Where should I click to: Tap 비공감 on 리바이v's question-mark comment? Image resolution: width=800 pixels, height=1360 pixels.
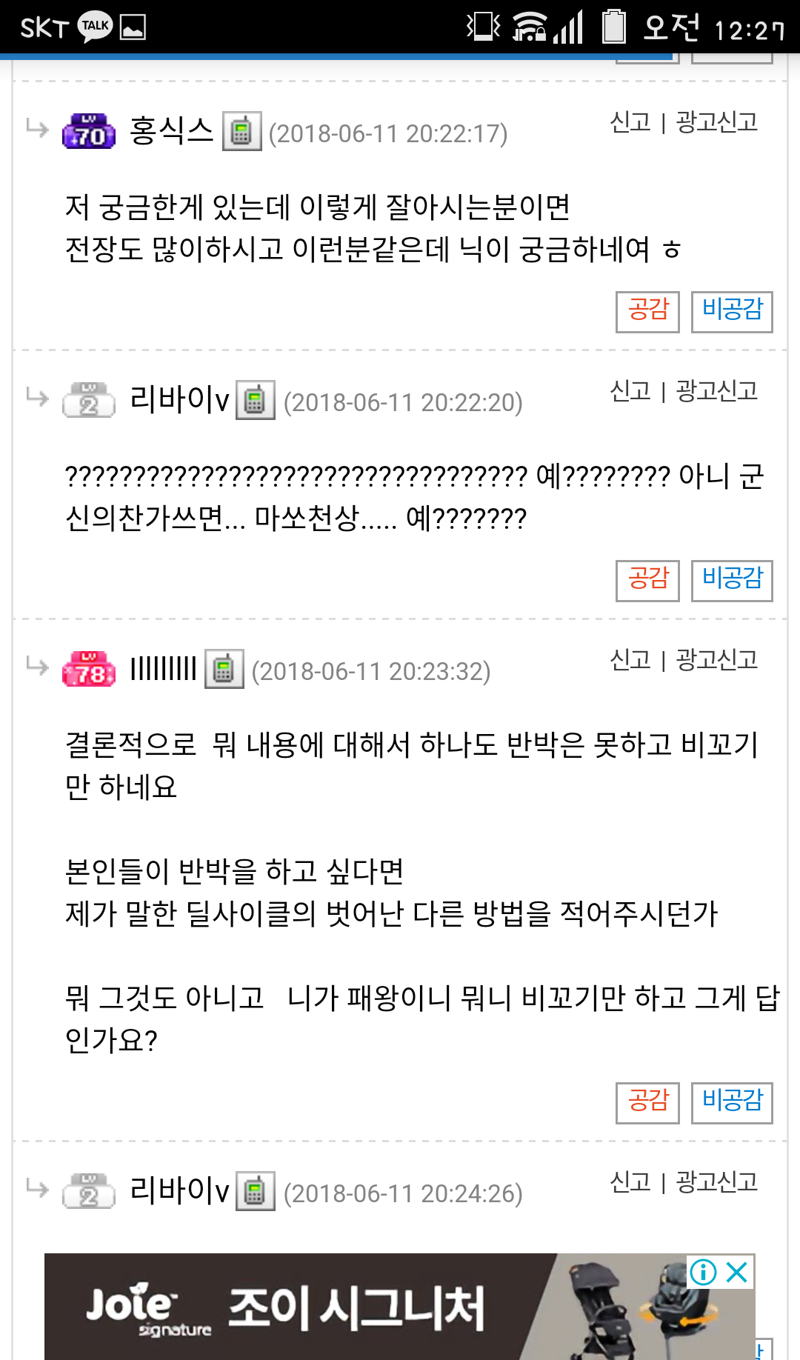[732, 579]
